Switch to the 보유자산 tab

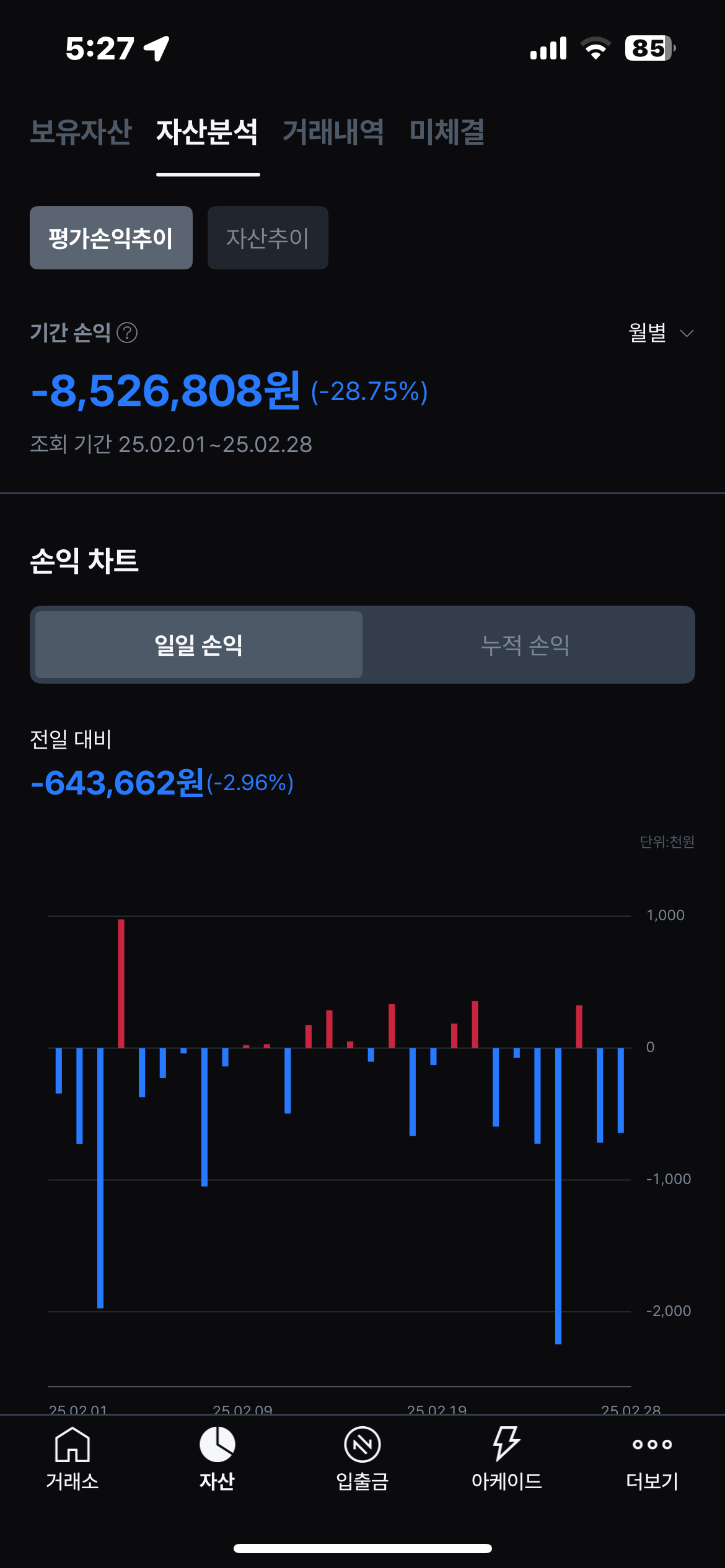coord(81,132)
